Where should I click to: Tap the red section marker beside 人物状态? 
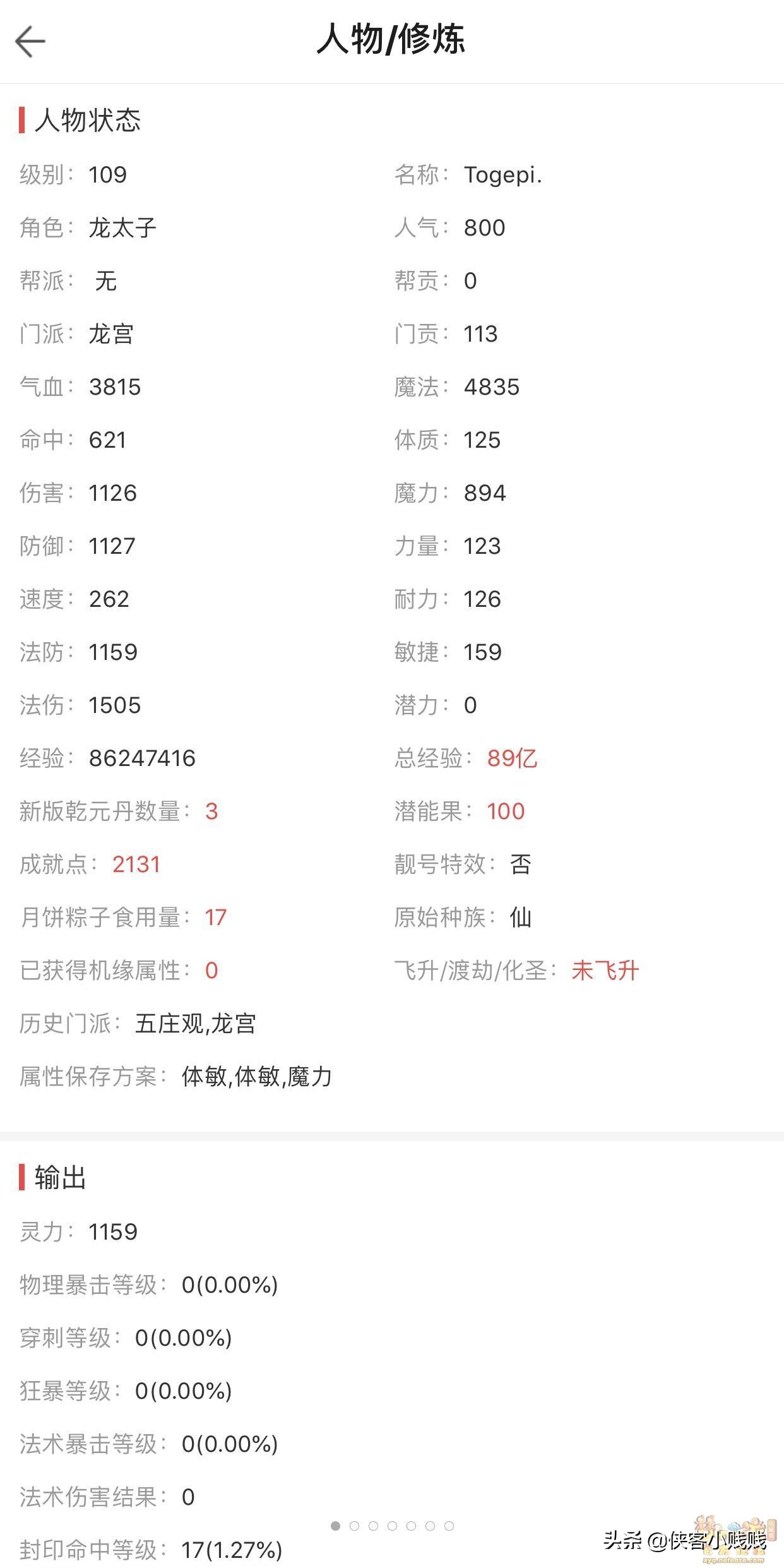click(x=22, y=120)
